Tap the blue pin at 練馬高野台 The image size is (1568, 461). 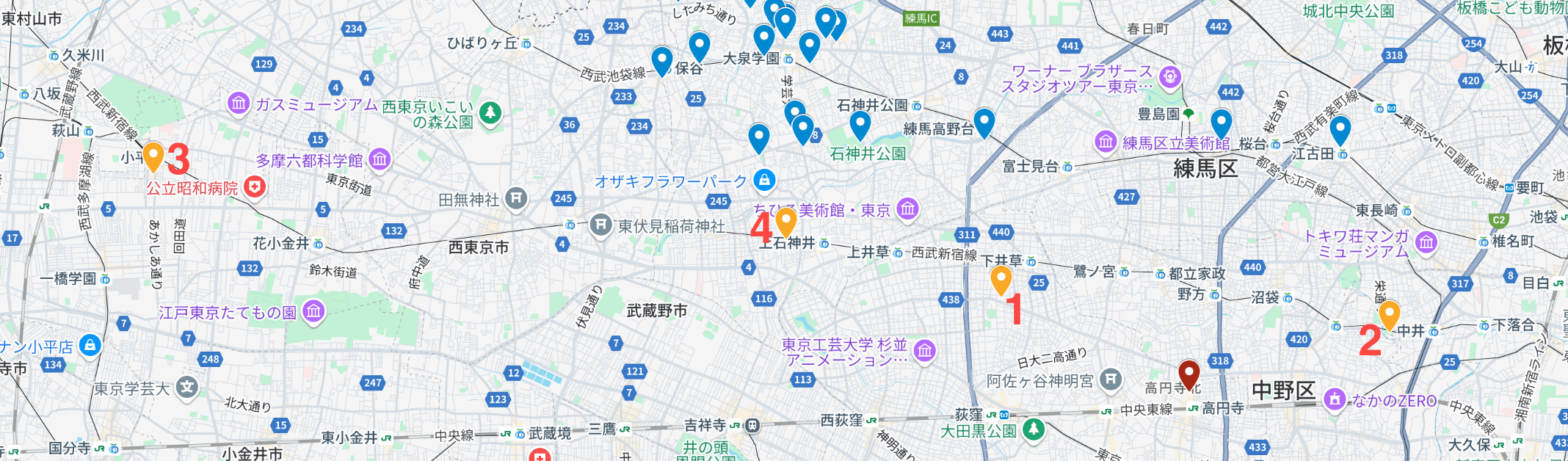(x=984, y=121)
